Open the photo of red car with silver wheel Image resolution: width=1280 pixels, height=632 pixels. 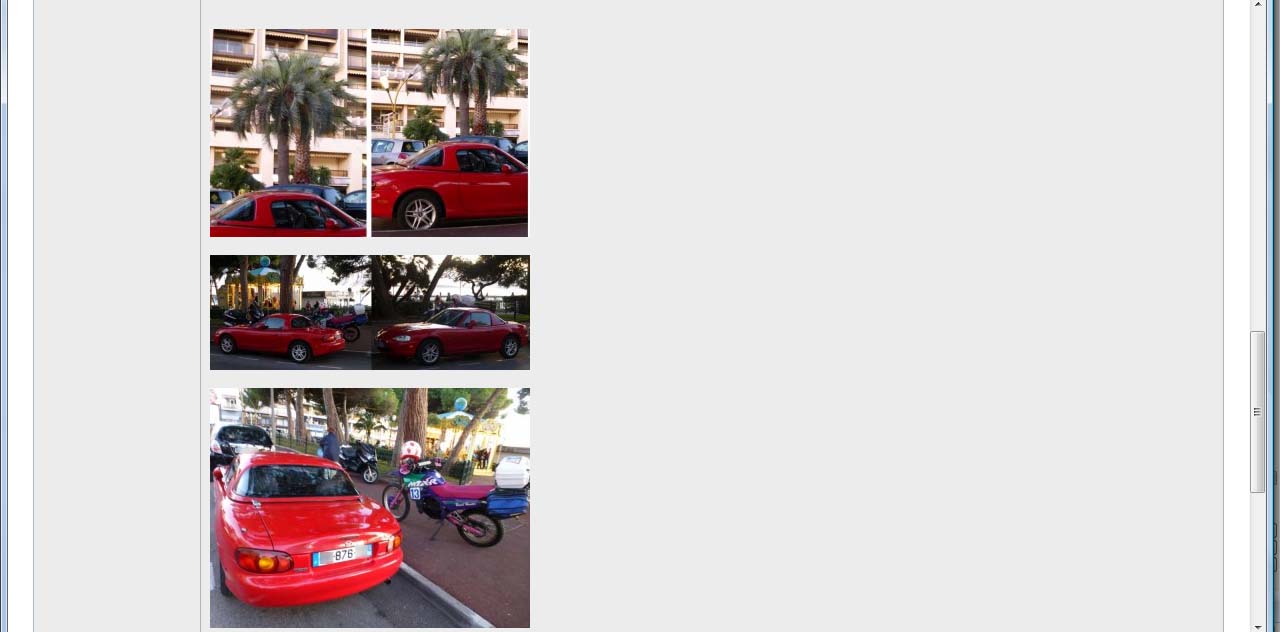click(x=449, y=133)
